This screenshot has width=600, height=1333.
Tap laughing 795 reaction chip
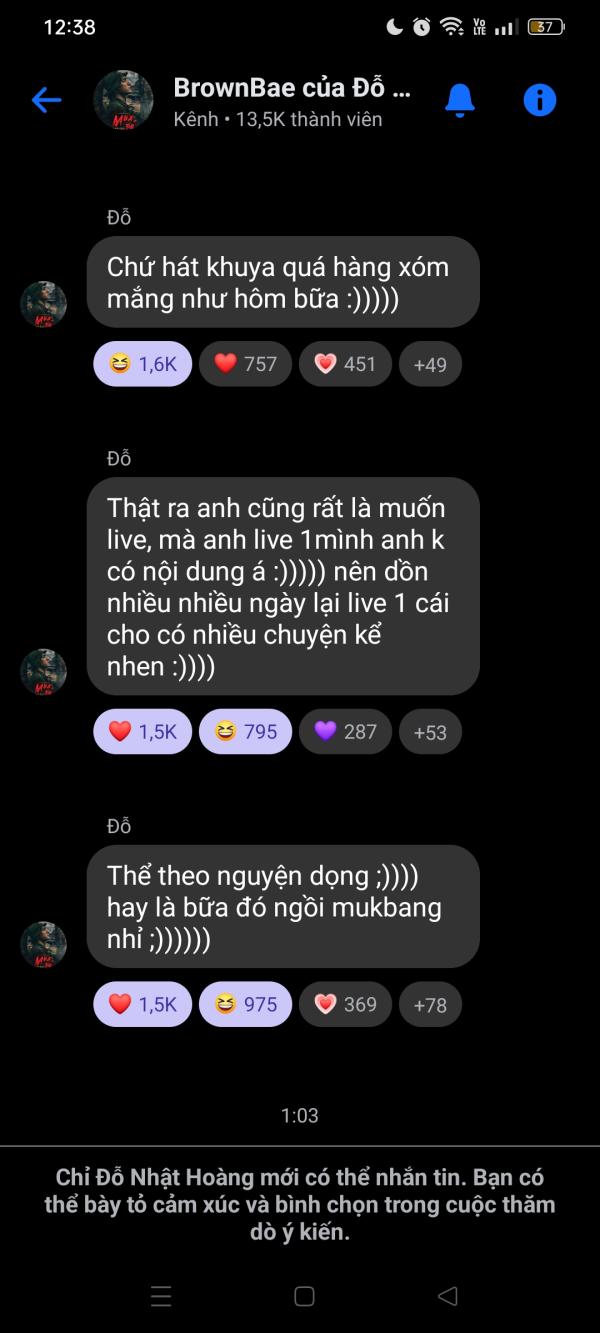[x=245, y=732]
